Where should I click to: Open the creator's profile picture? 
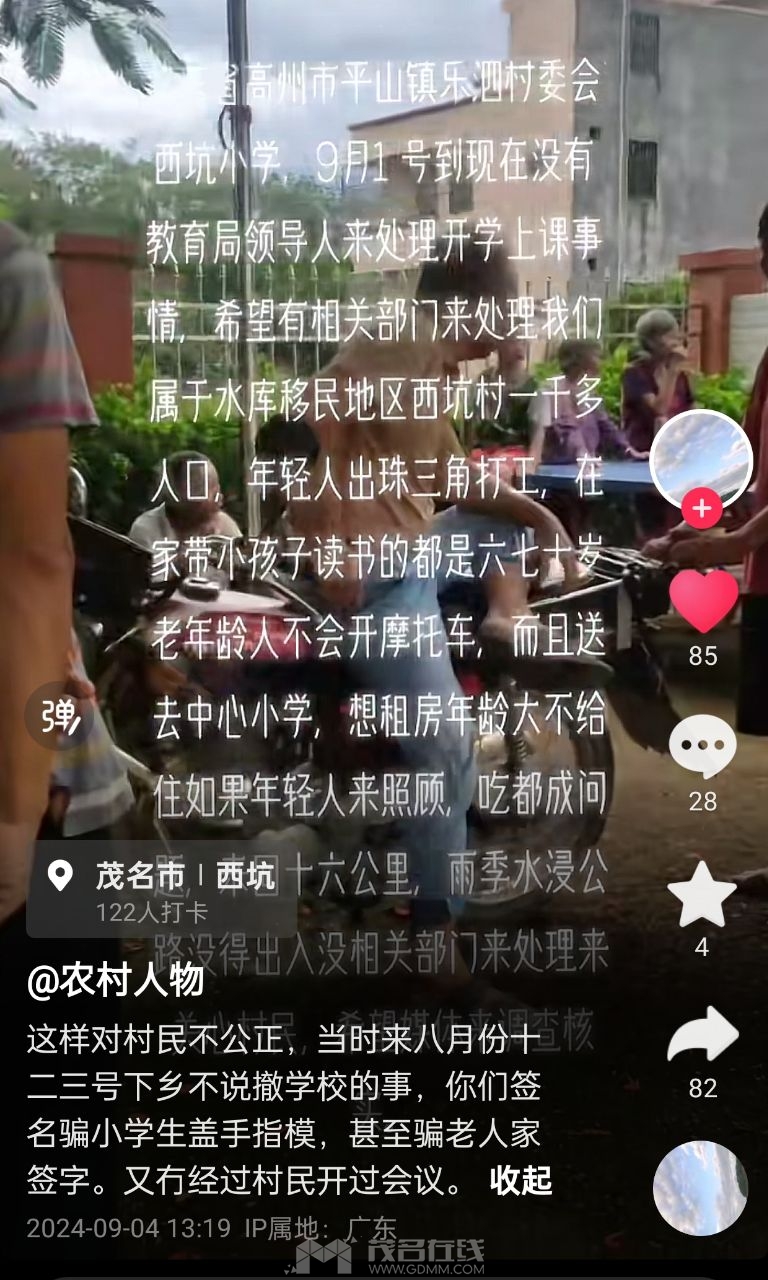tap(701, 458)
